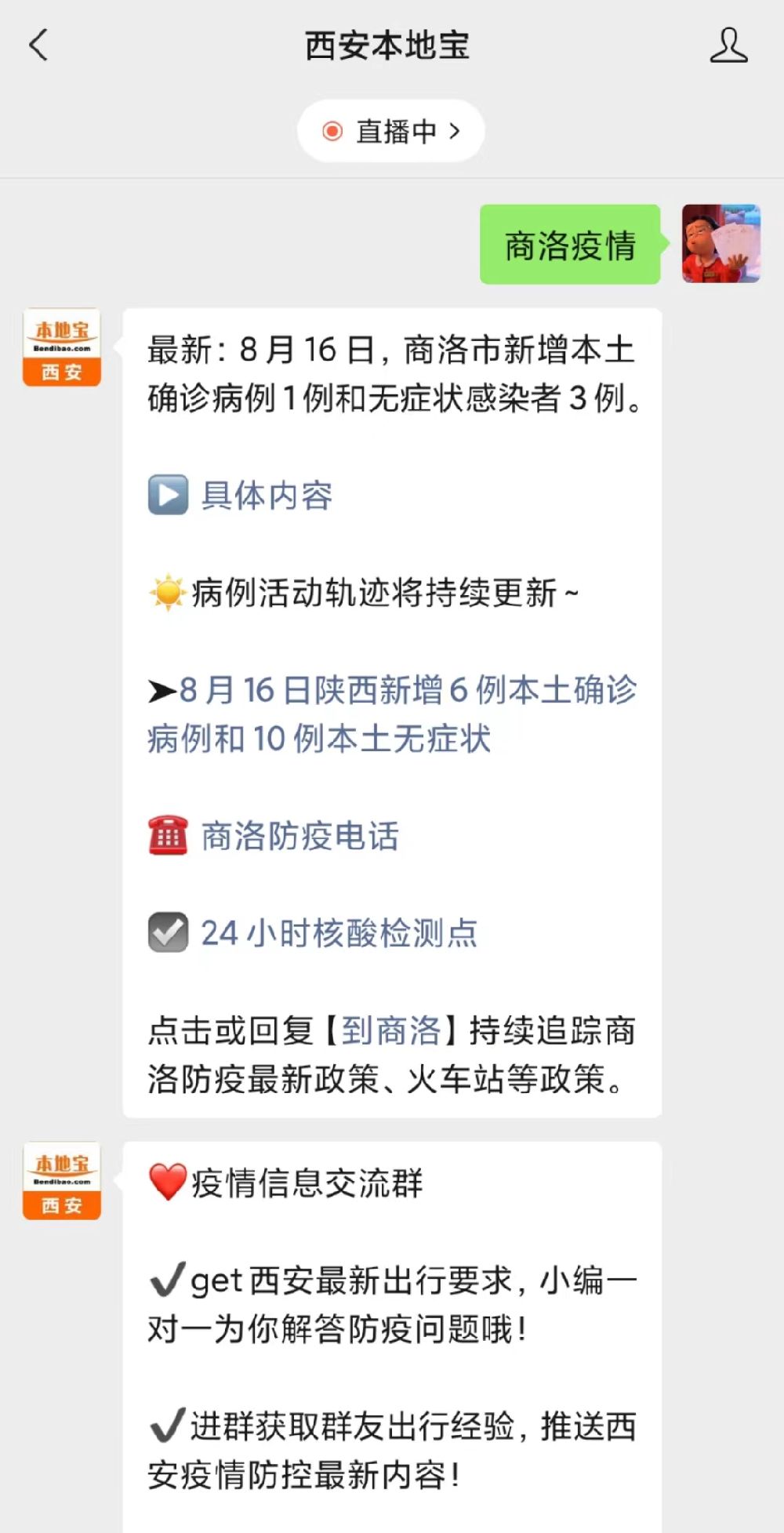Open the 具体内容 link
This screenshot has width=784, height=1533.
pyautogui.click(x=267, y=496)
